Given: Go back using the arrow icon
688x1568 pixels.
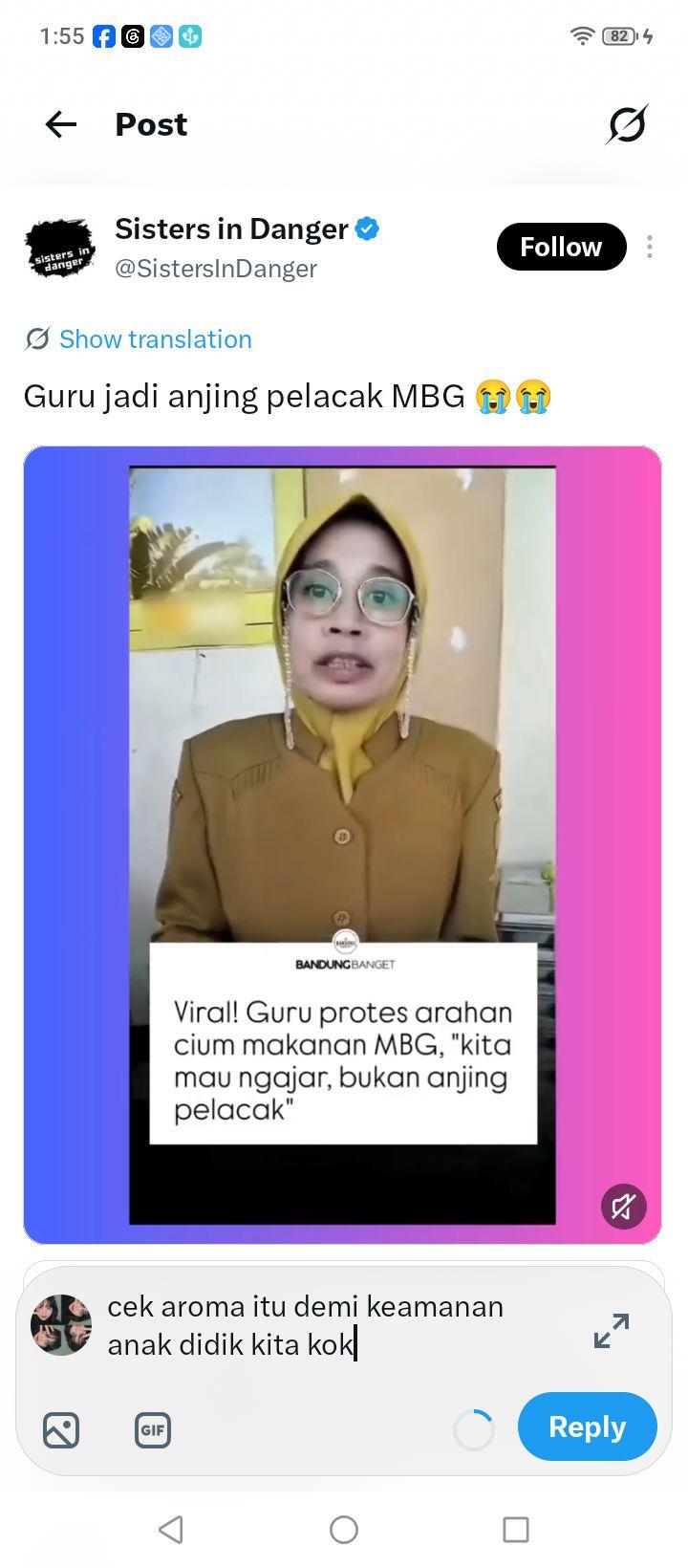Looking at the screenshot, I should tap(61, 124).
